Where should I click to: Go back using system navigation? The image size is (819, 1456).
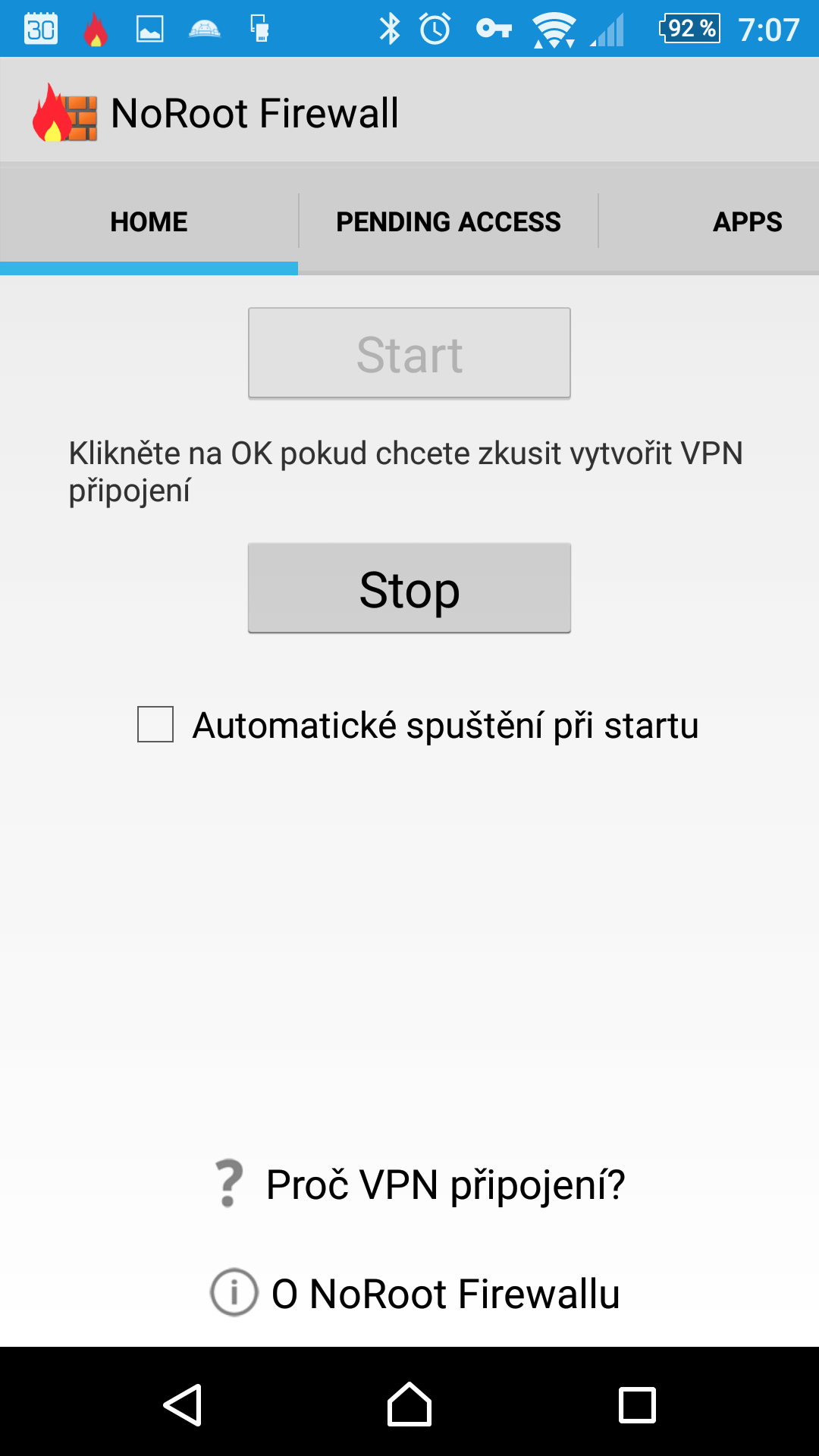182,1404
